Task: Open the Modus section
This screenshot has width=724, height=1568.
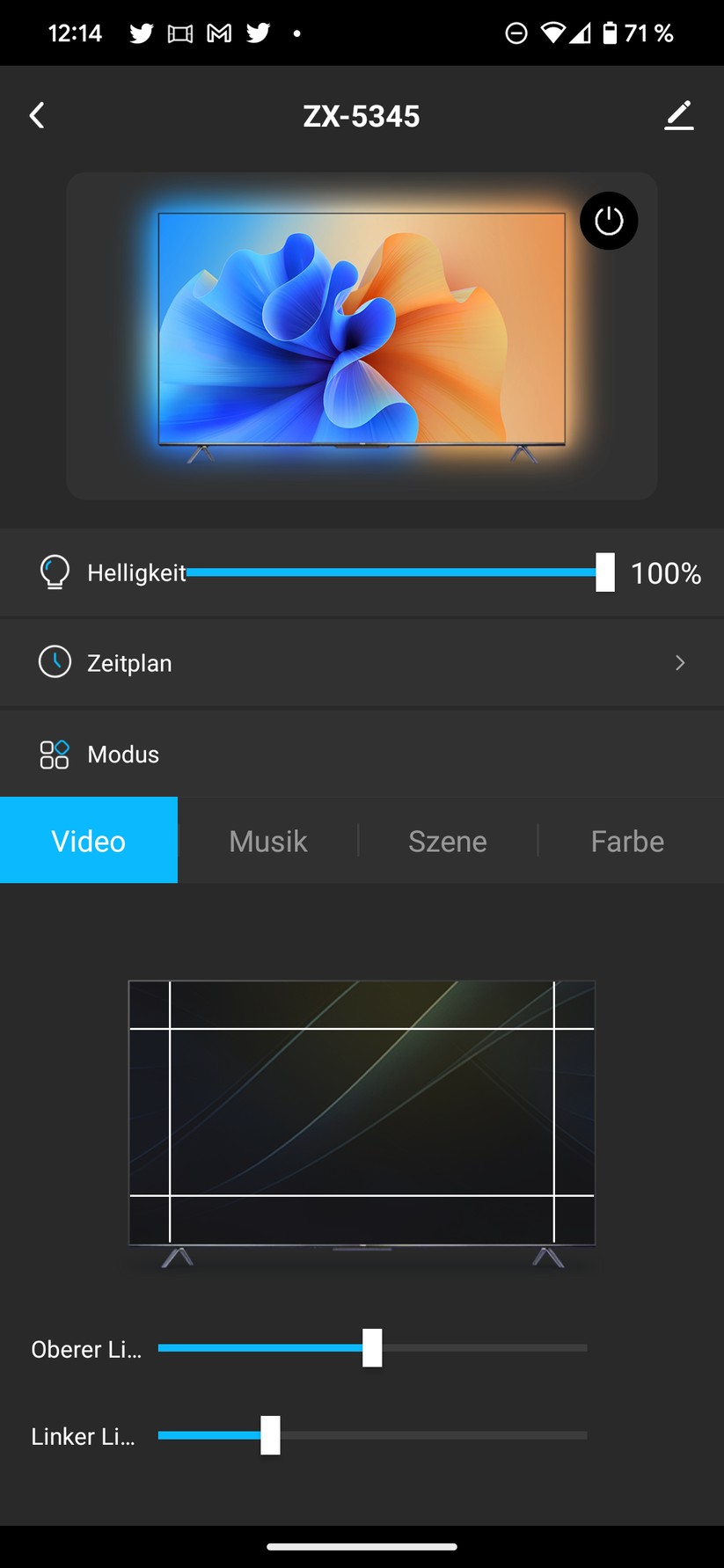Action: [123, 754]
